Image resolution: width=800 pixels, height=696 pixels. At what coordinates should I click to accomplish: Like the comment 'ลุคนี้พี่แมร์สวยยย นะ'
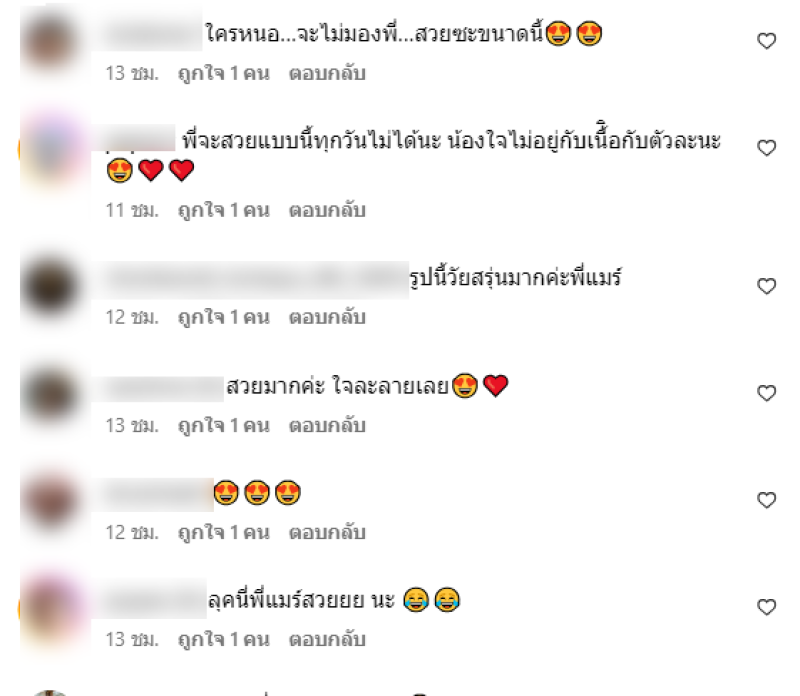pos(766,607)
